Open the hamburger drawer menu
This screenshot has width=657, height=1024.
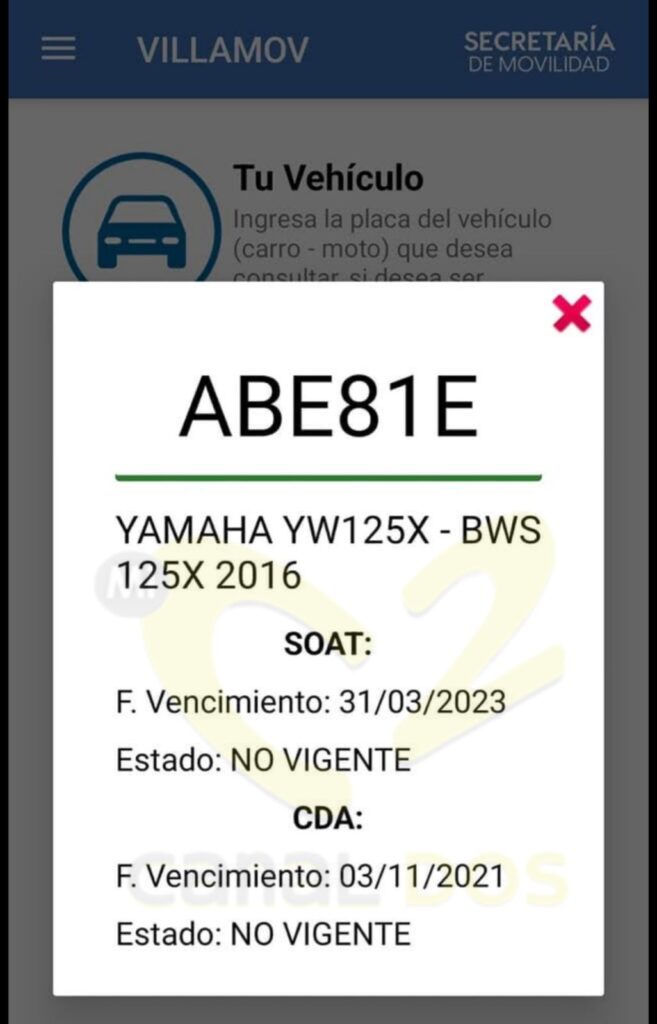(x=58, y=49)
